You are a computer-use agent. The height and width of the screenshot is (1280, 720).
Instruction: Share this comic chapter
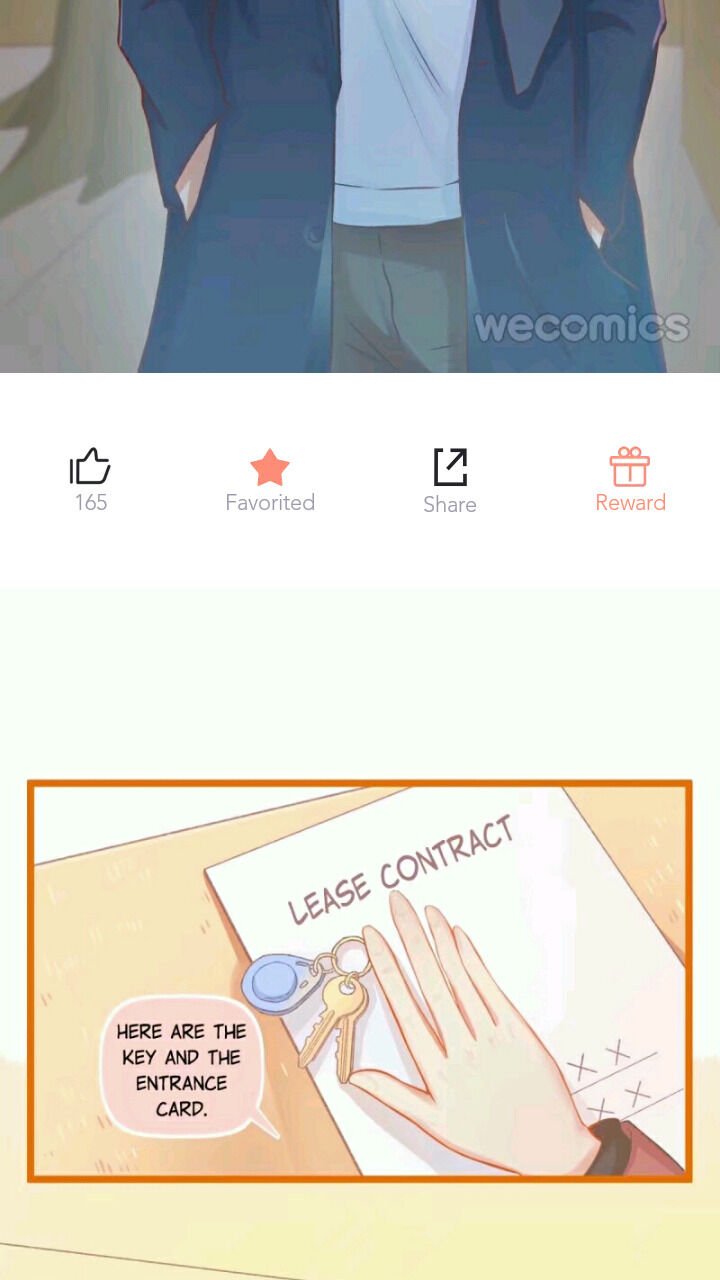(x=450, y=468)
